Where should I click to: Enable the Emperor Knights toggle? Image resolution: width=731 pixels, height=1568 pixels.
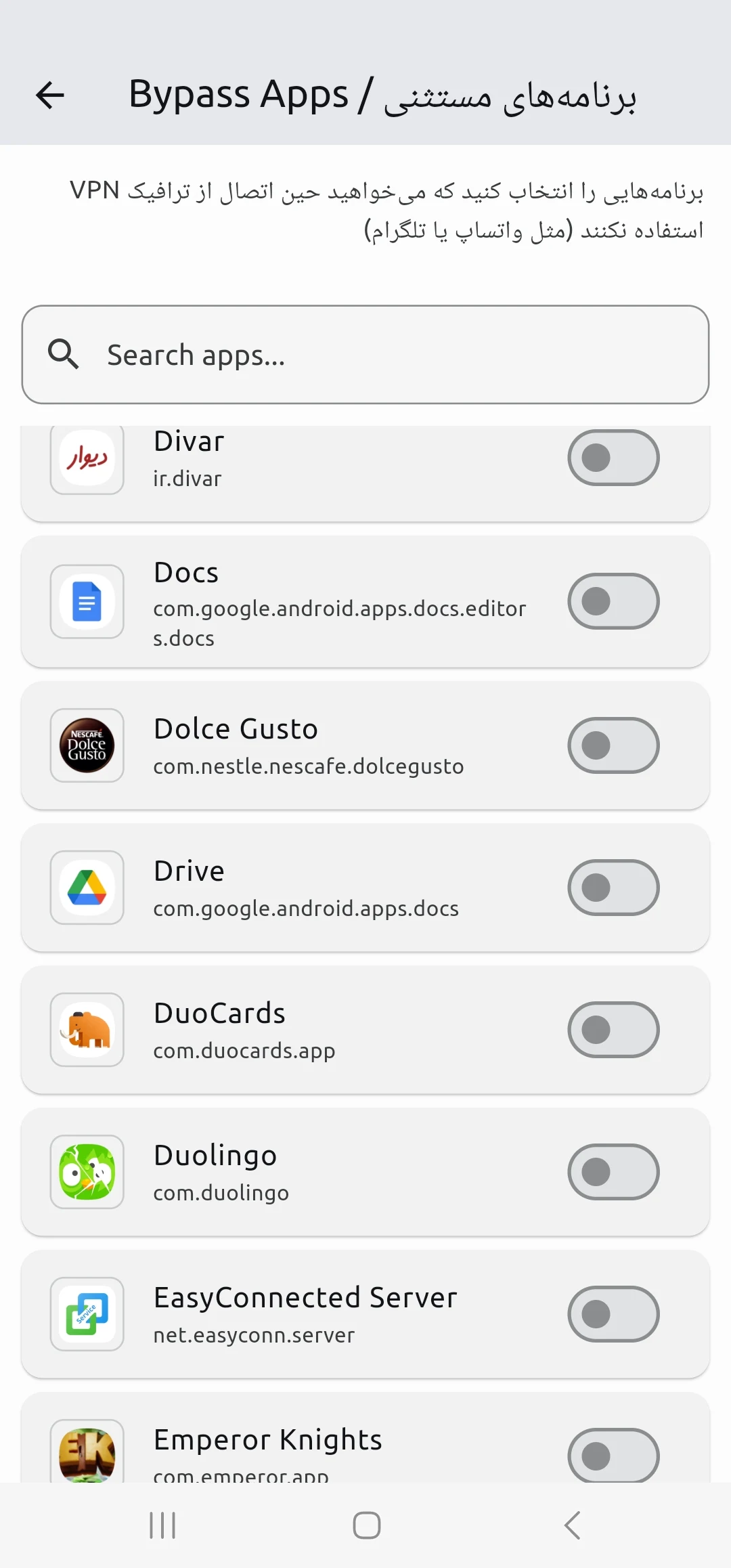(613, 1456)
